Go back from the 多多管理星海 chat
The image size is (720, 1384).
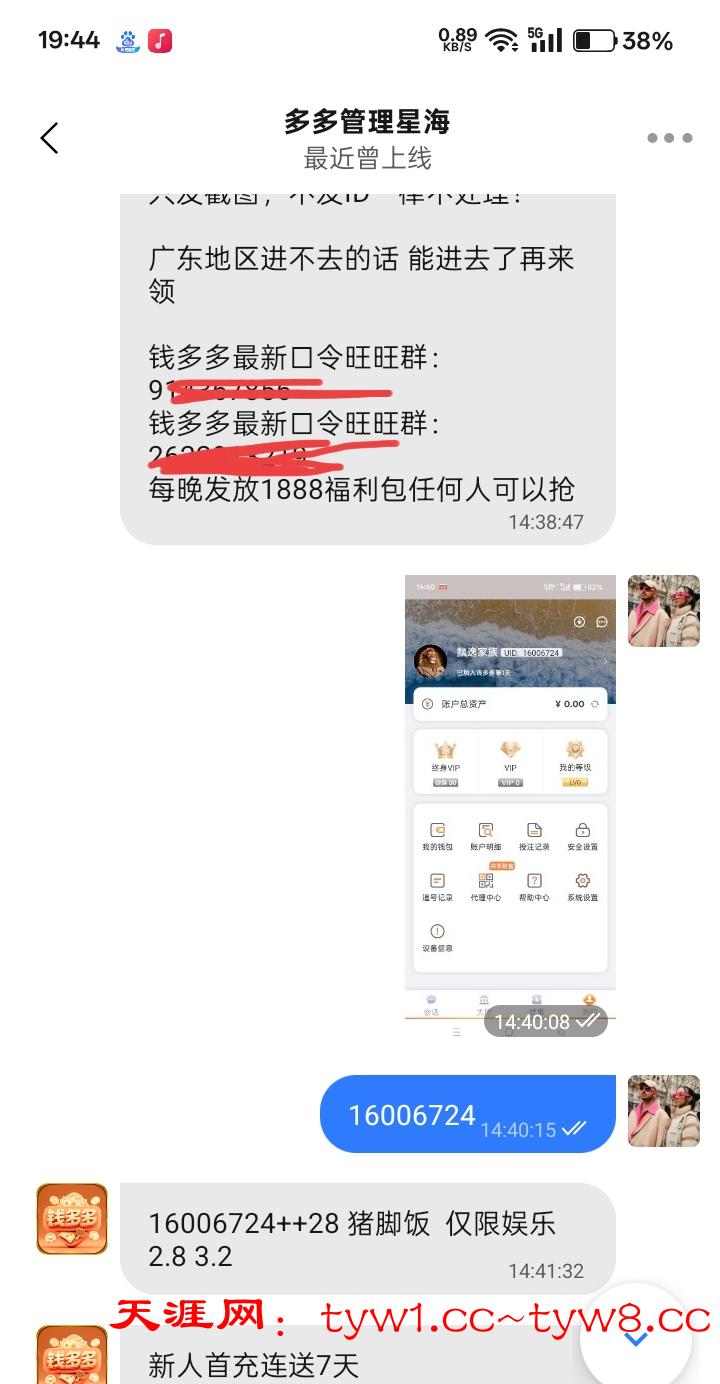pyautogui.click(x=49, y=138)
